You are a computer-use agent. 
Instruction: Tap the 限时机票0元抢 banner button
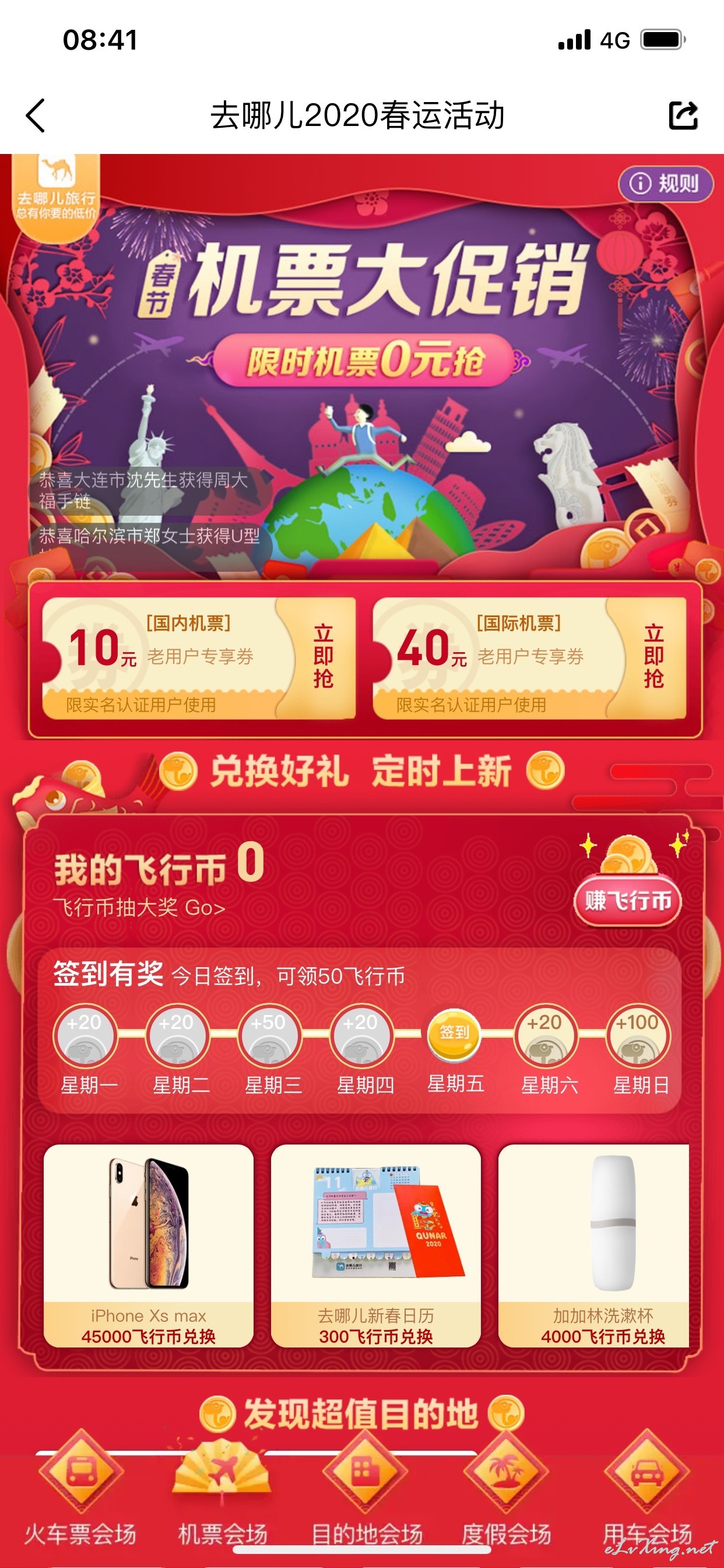pyautogui.click(x=364, y=361)
